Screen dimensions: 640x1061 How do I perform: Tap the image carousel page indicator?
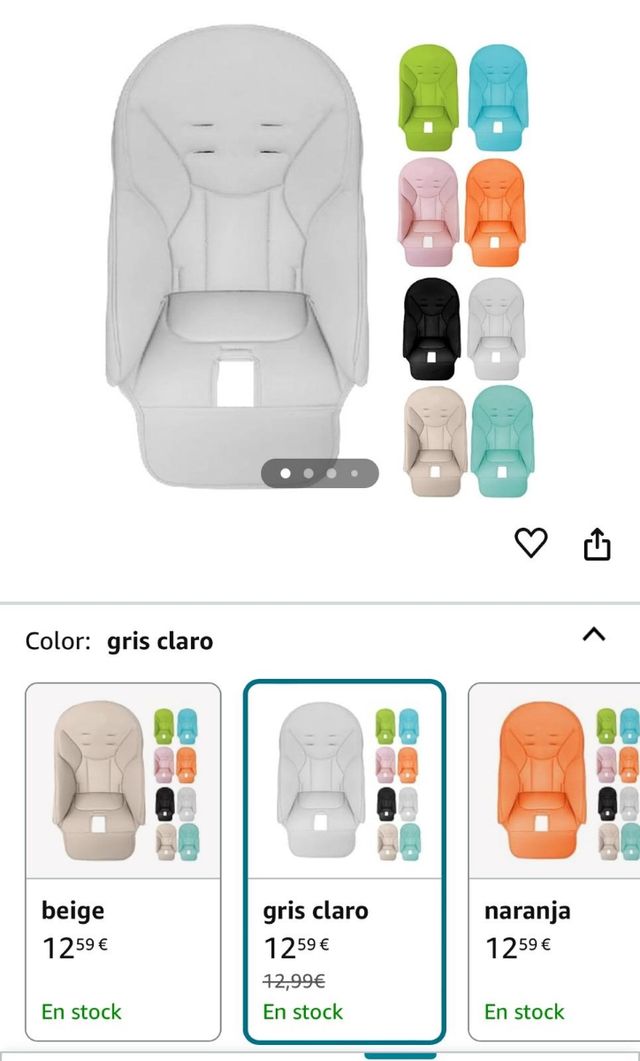pyautogui.click(x=320, y=473)
